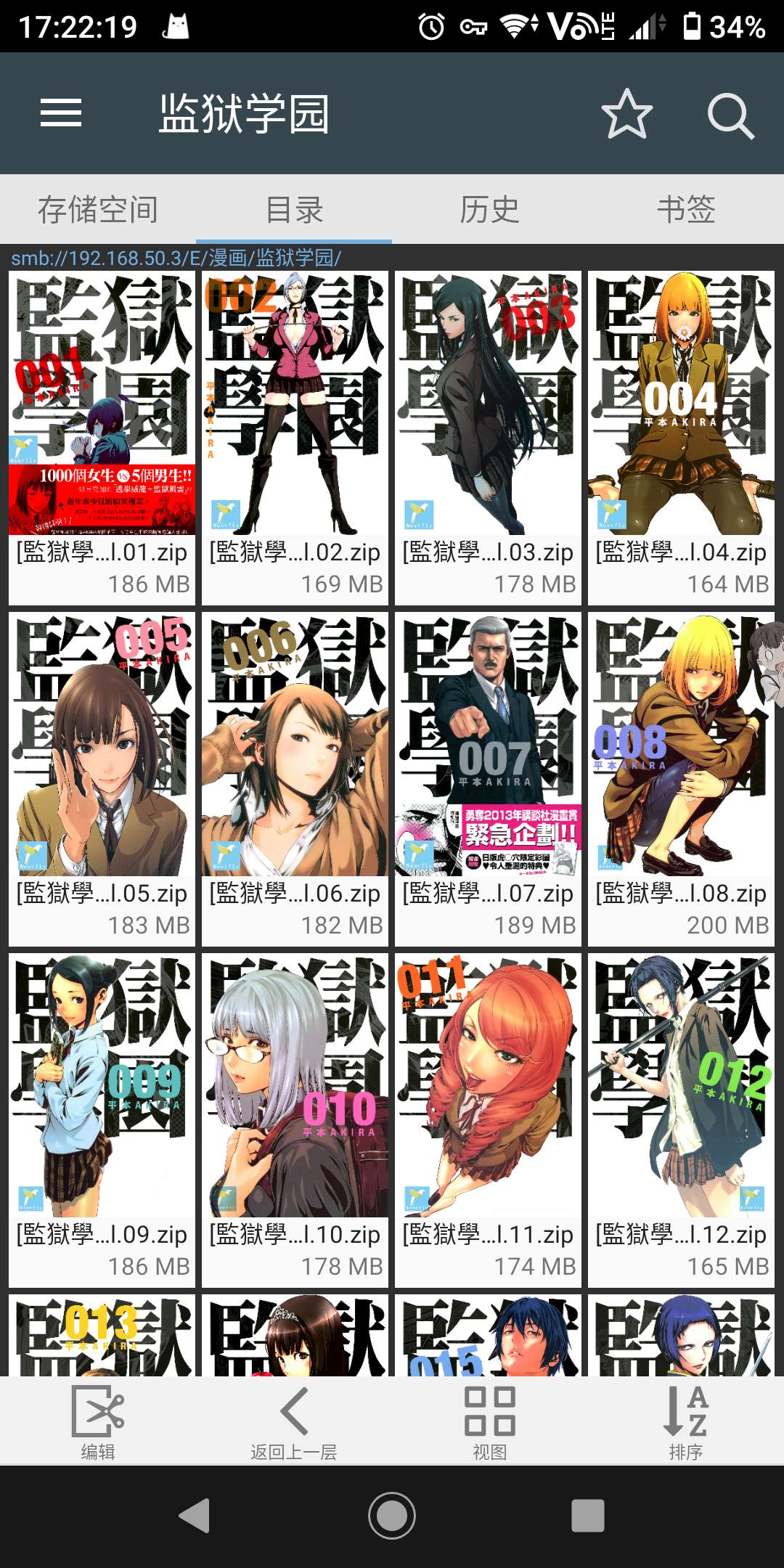784x1568 pixels.
Task: Go up a level with 返回上一层
Action: (x=294, y=1421)
